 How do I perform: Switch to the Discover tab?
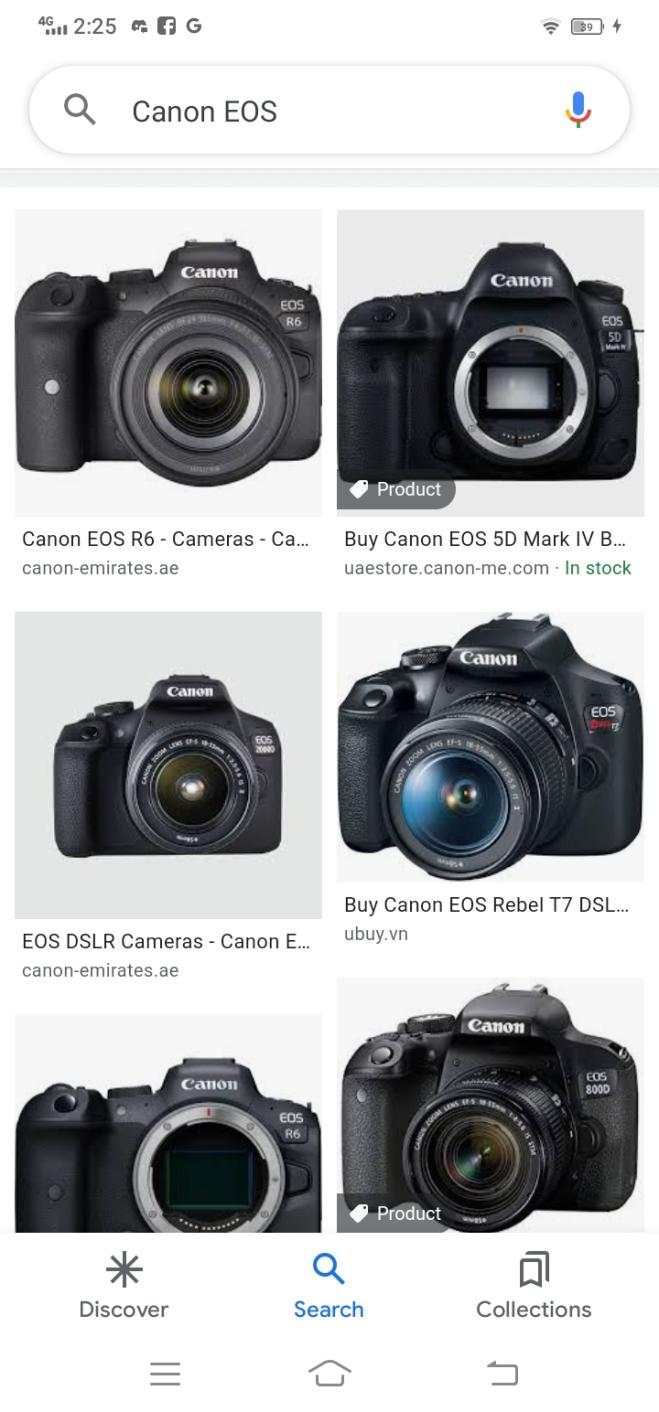point(124,1287)
